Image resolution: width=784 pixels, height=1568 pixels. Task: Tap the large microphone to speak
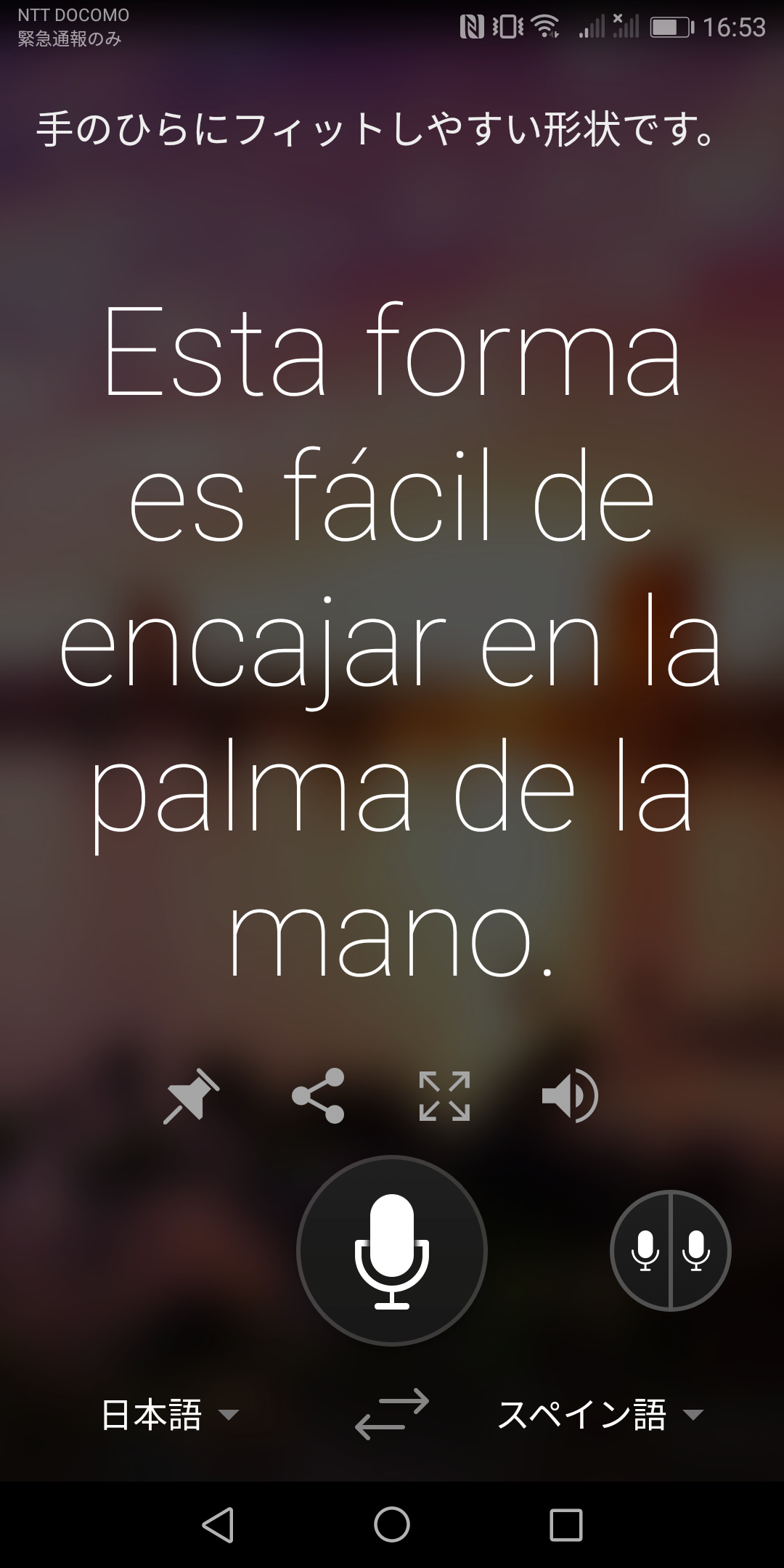point(392,1251)
